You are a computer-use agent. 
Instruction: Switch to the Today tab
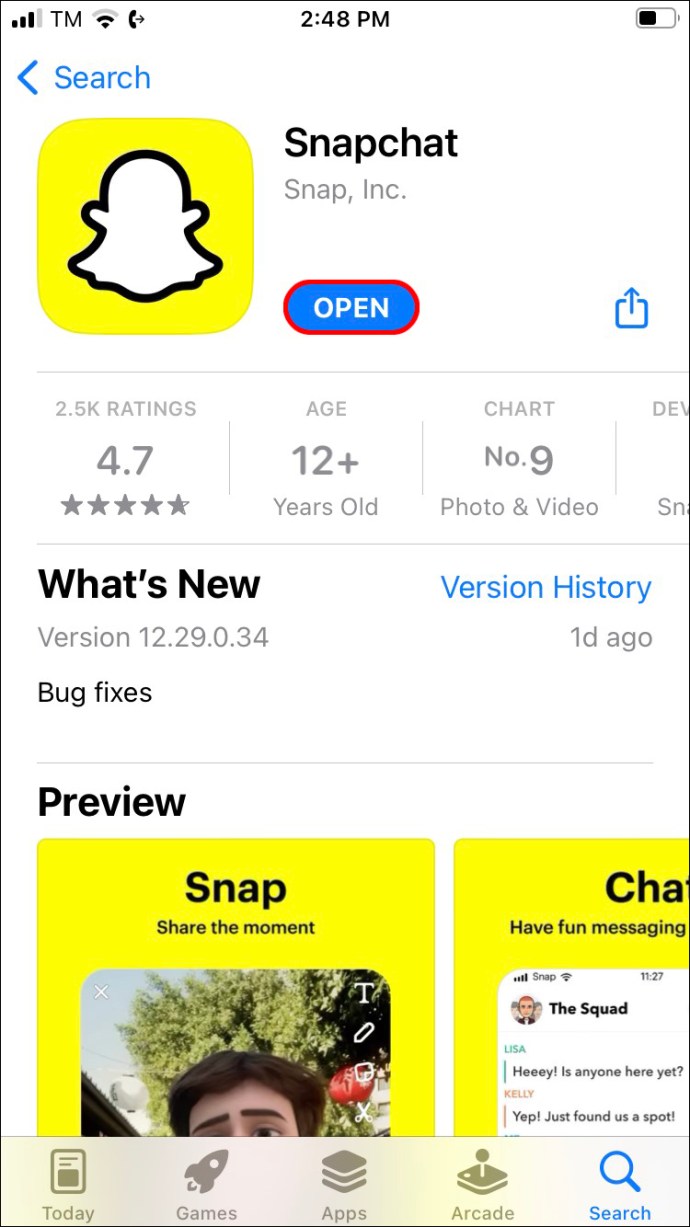point(68,1185)
